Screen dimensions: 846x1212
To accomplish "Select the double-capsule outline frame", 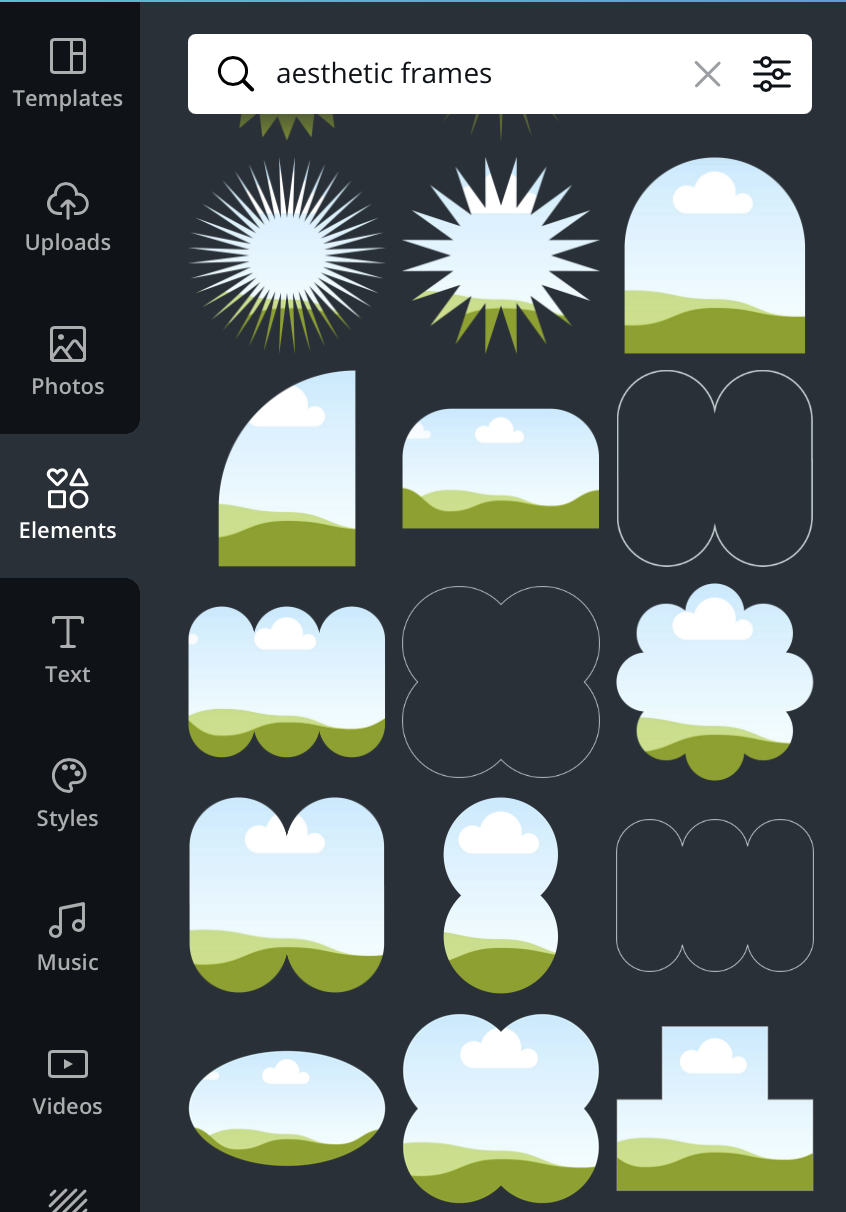I will tap(714, 468).
